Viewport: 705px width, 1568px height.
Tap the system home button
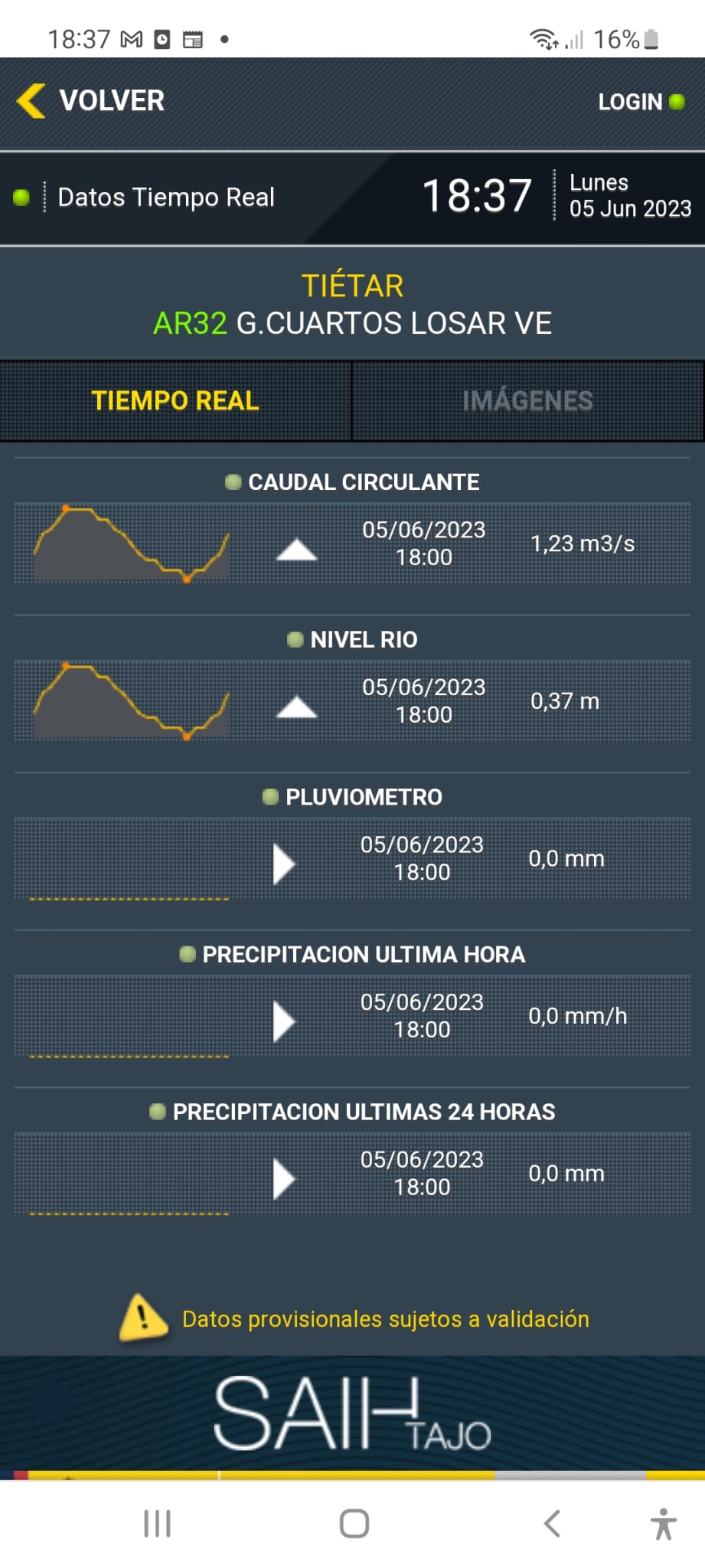[354, 1524]
